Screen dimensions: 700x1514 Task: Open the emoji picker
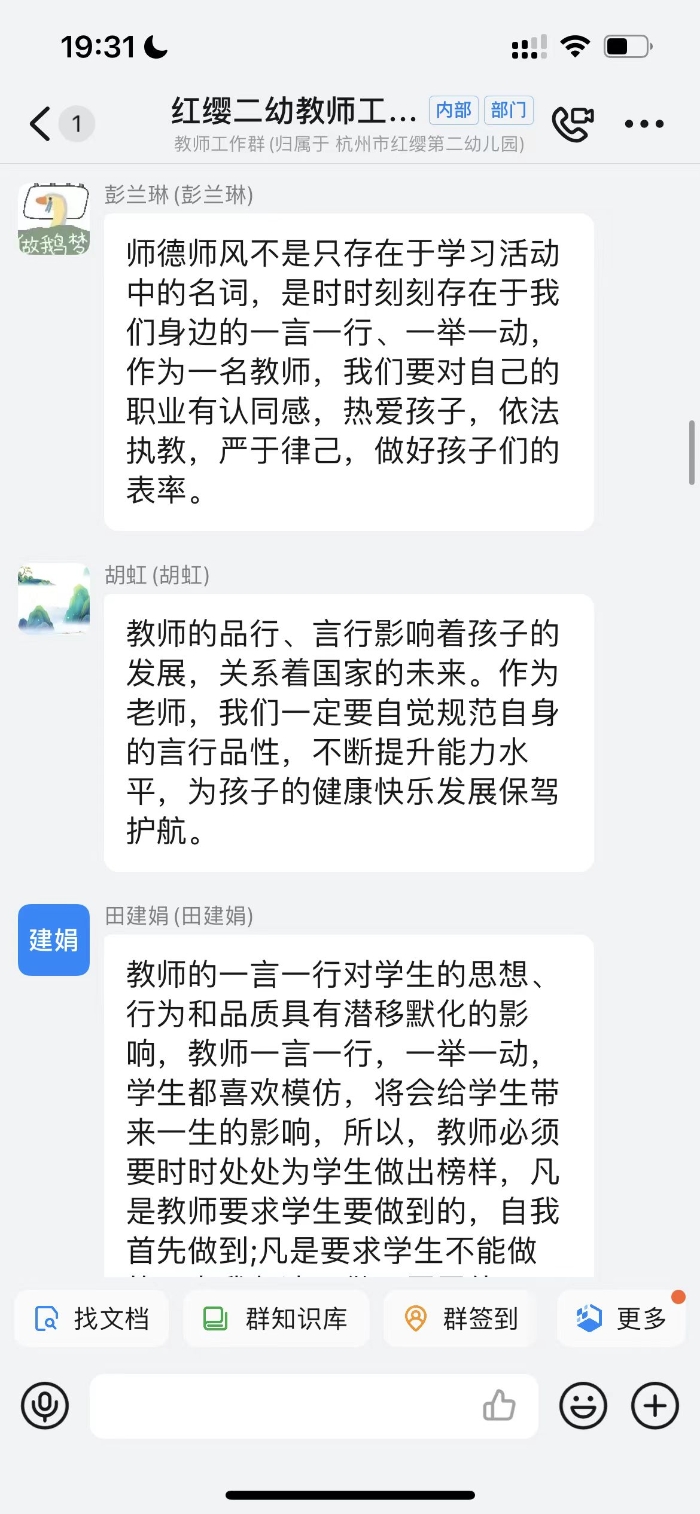tap(583, 1406)
